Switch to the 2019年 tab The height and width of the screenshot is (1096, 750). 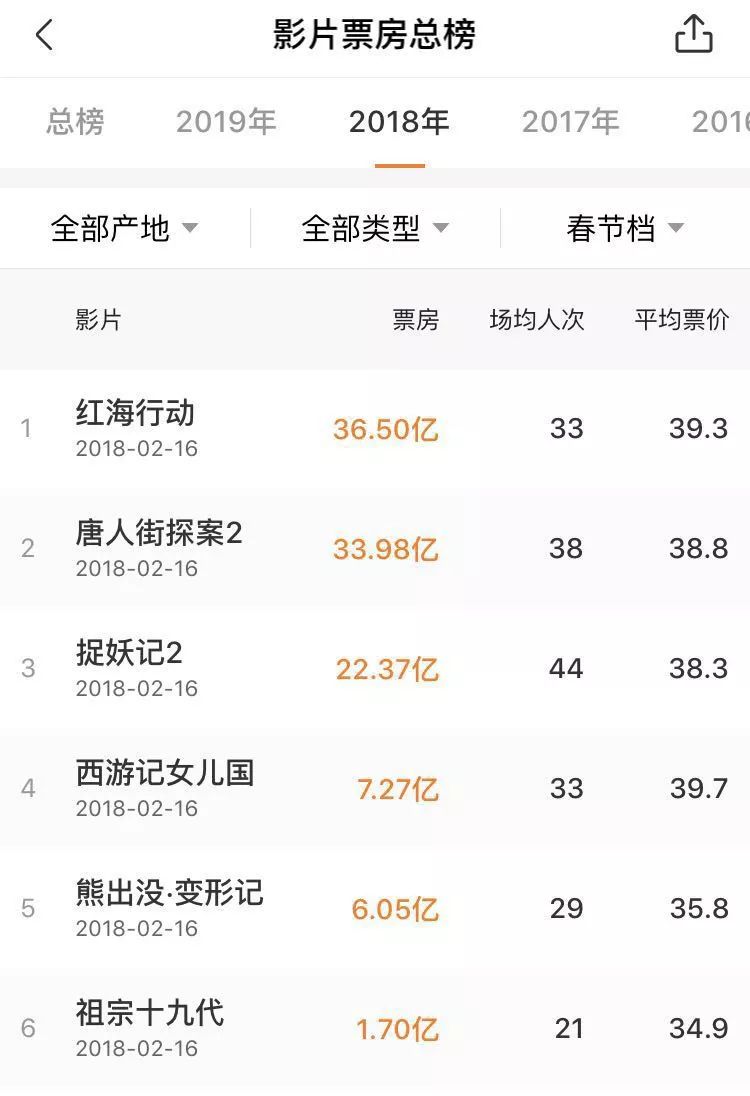pos(225,120)
